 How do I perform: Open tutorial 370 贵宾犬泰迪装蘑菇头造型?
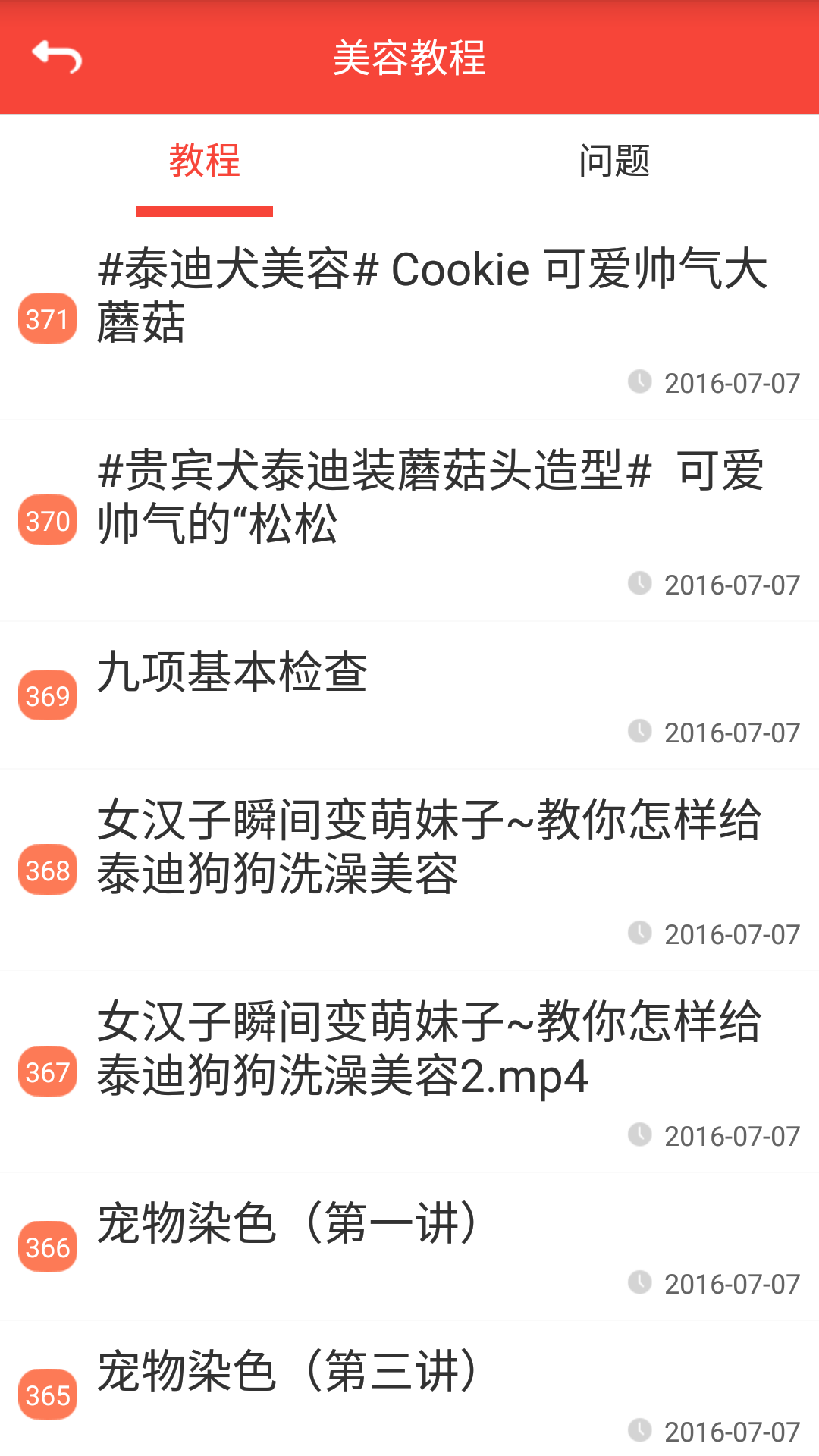point(409,520)
